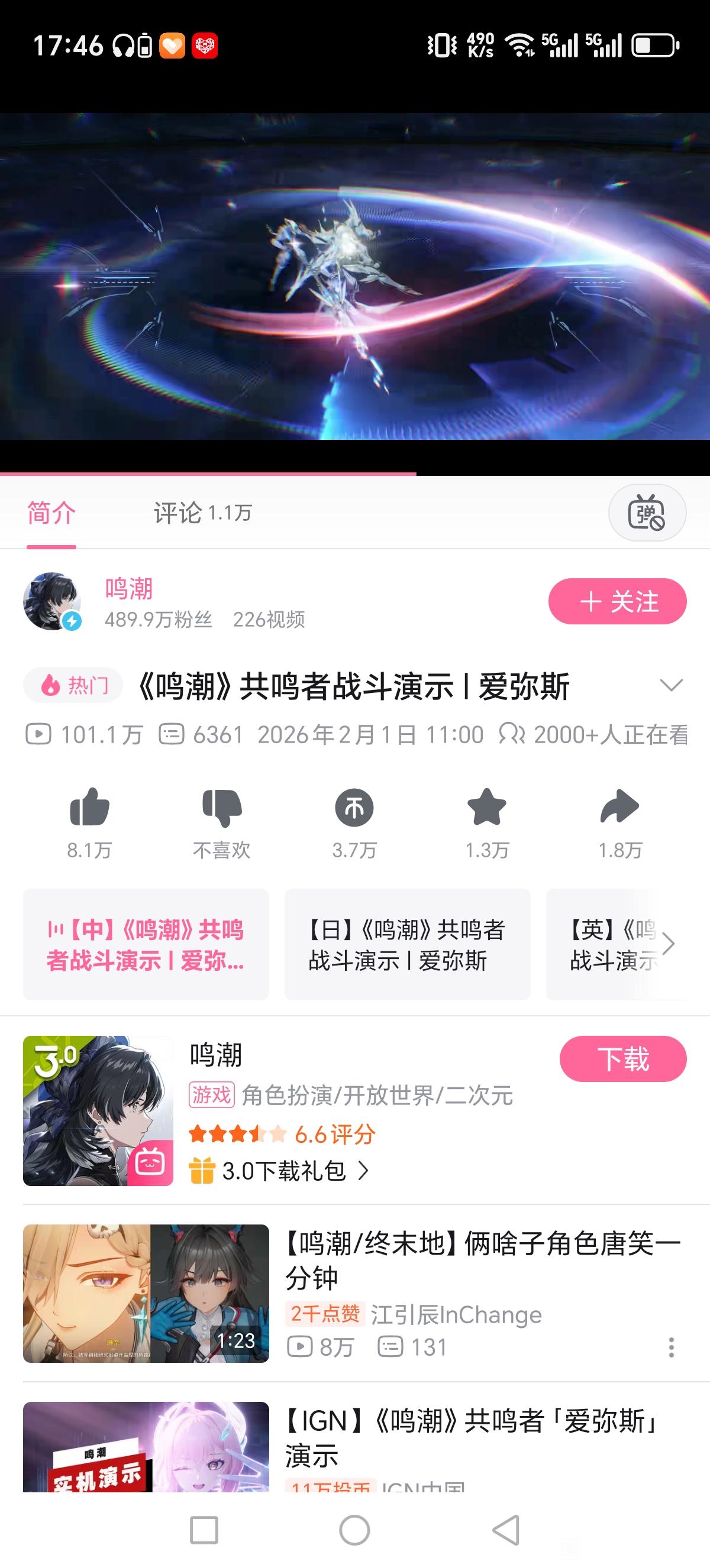Select the 【日】 Japanese version episode

click(x=406, y=945)
